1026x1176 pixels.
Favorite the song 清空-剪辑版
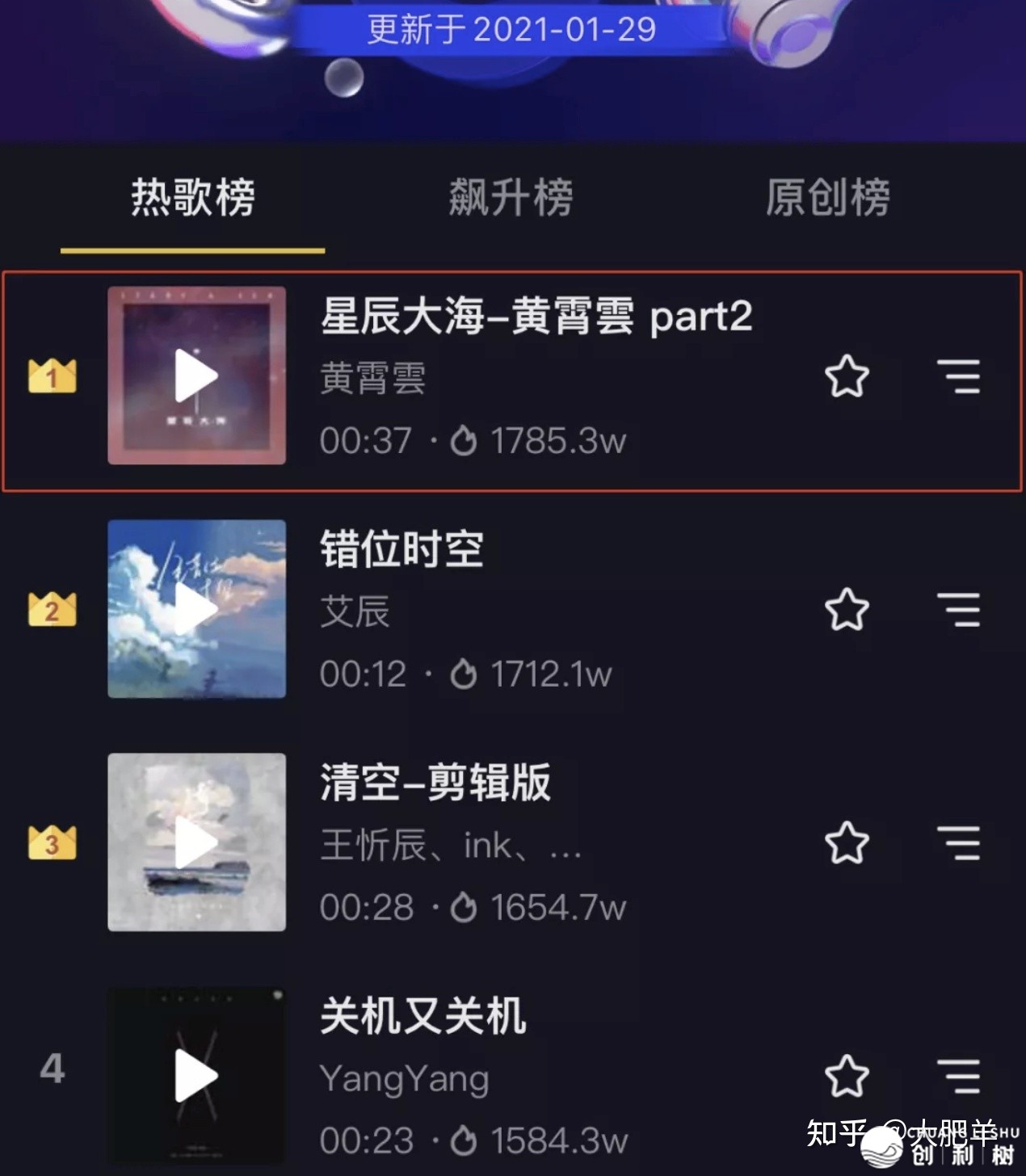(x=847, y=842)
